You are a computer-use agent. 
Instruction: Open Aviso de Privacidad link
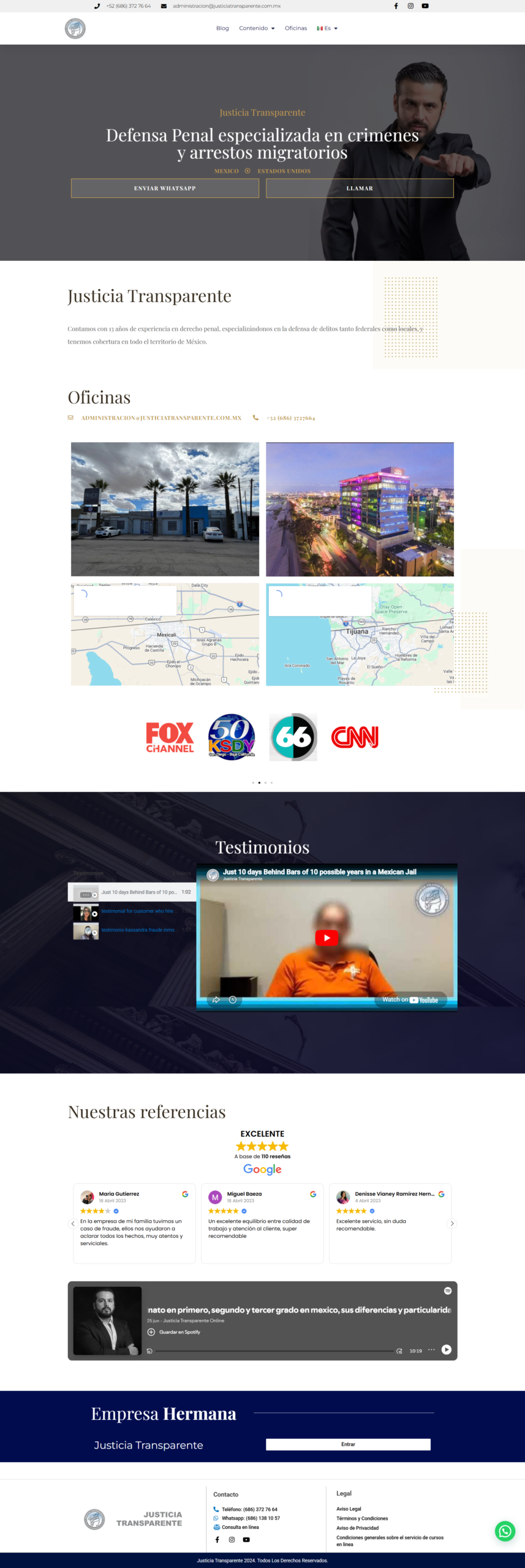click(357, 1528)
